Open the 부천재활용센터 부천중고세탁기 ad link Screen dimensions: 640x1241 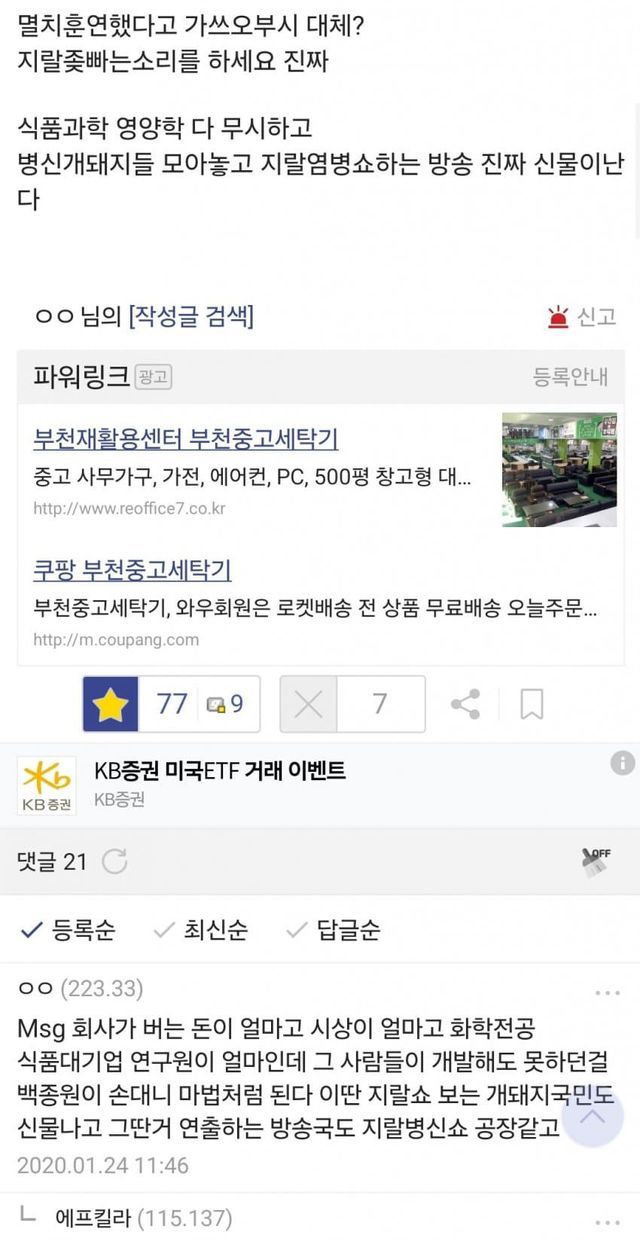(x=185, y=438)
